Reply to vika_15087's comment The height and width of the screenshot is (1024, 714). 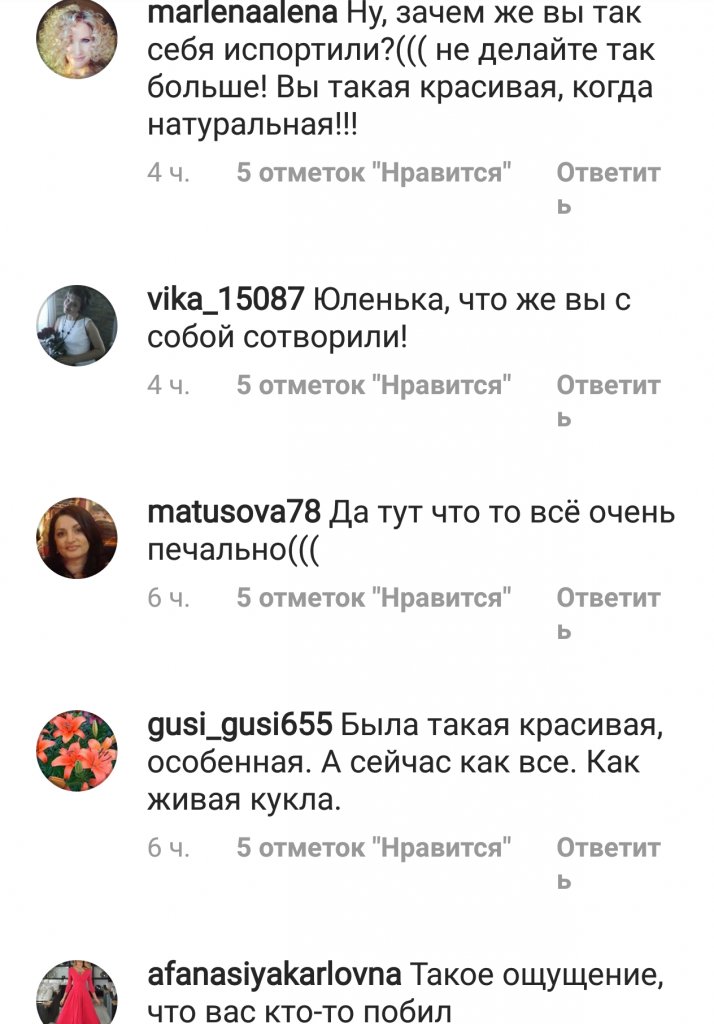pos(608,400)
